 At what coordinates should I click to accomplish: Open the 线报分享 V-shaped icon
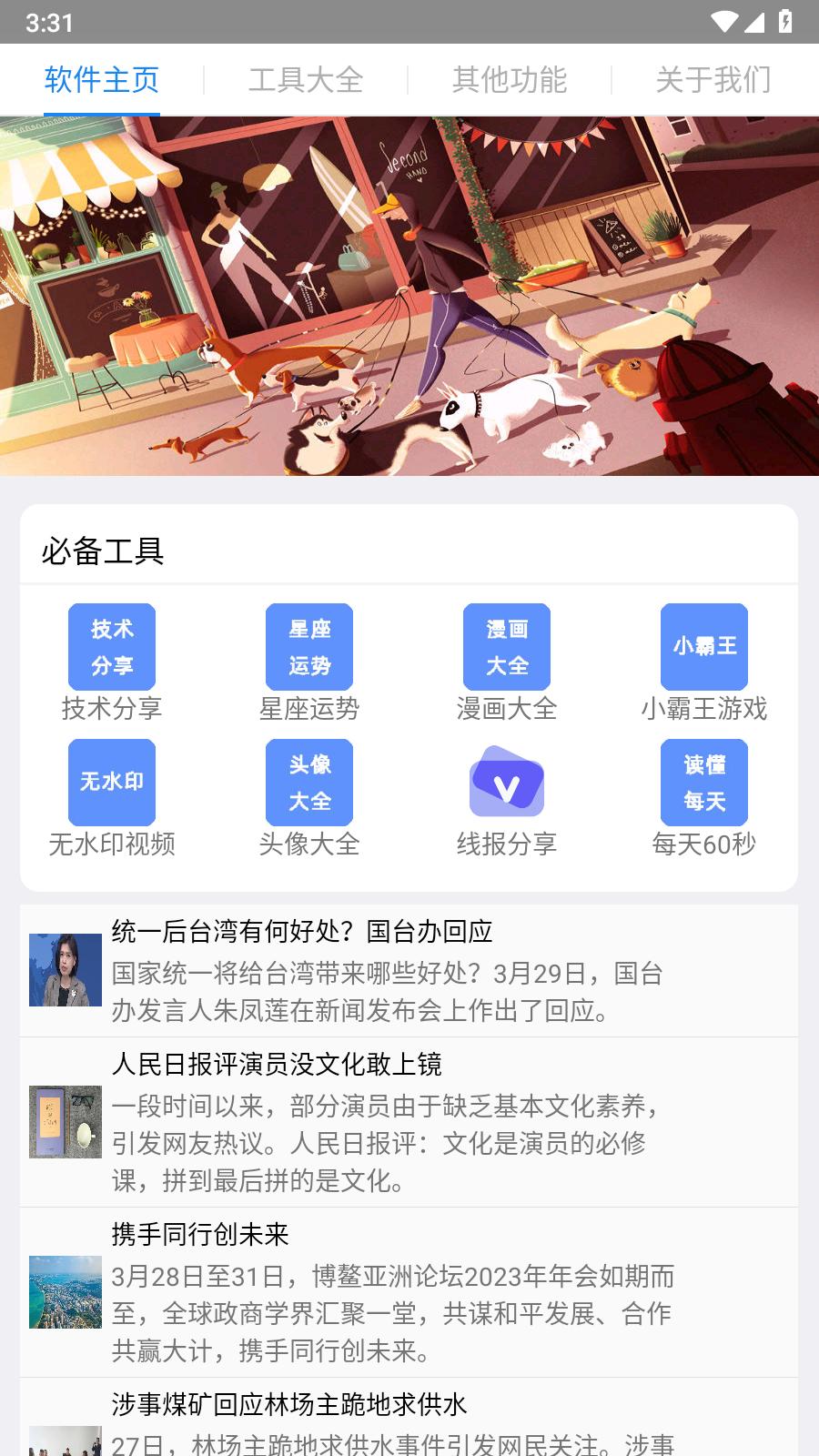point(506,783)
